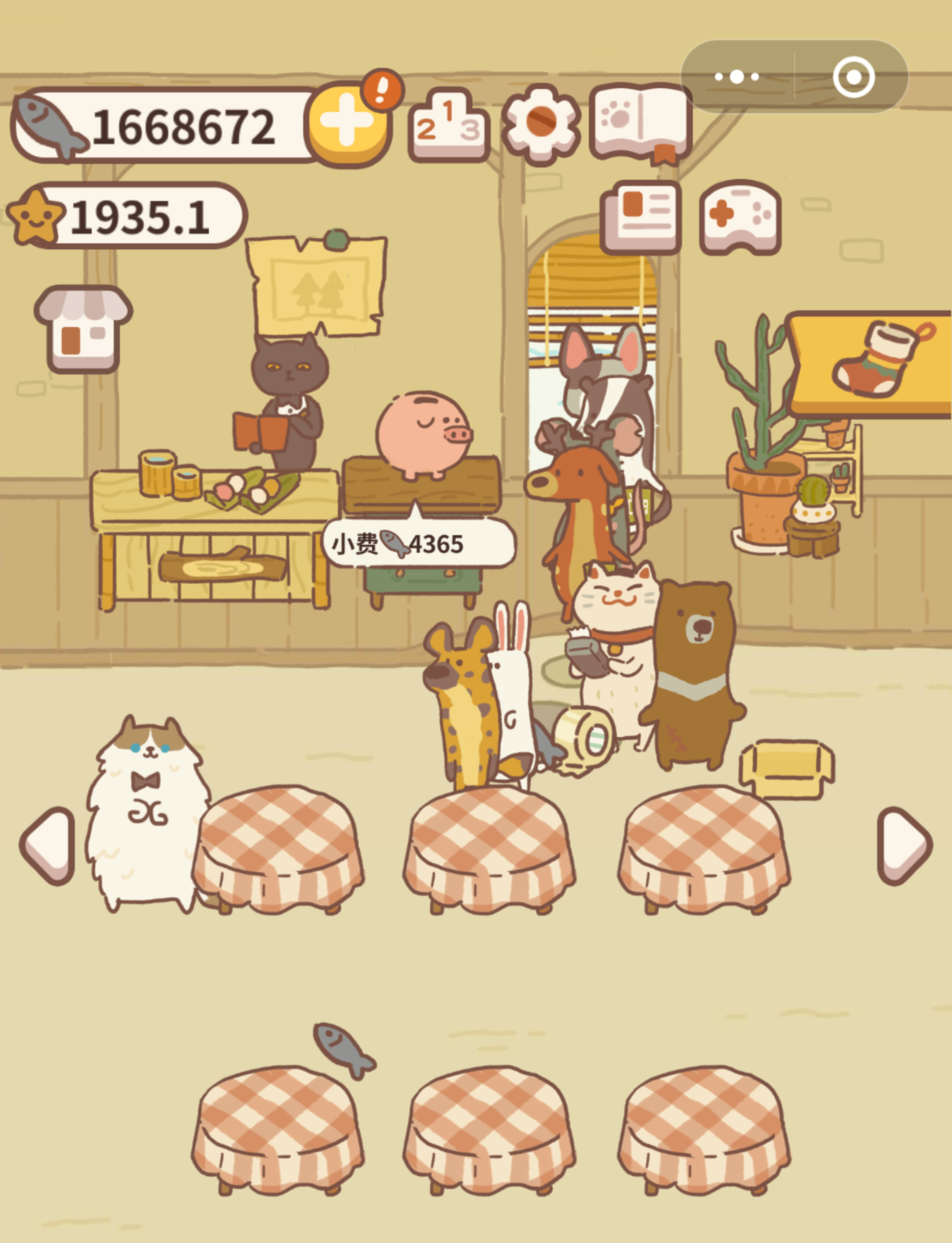Collect the 4365 tip from piggy bank
This screenshot has height=1243, width=952.
[419, 543]
